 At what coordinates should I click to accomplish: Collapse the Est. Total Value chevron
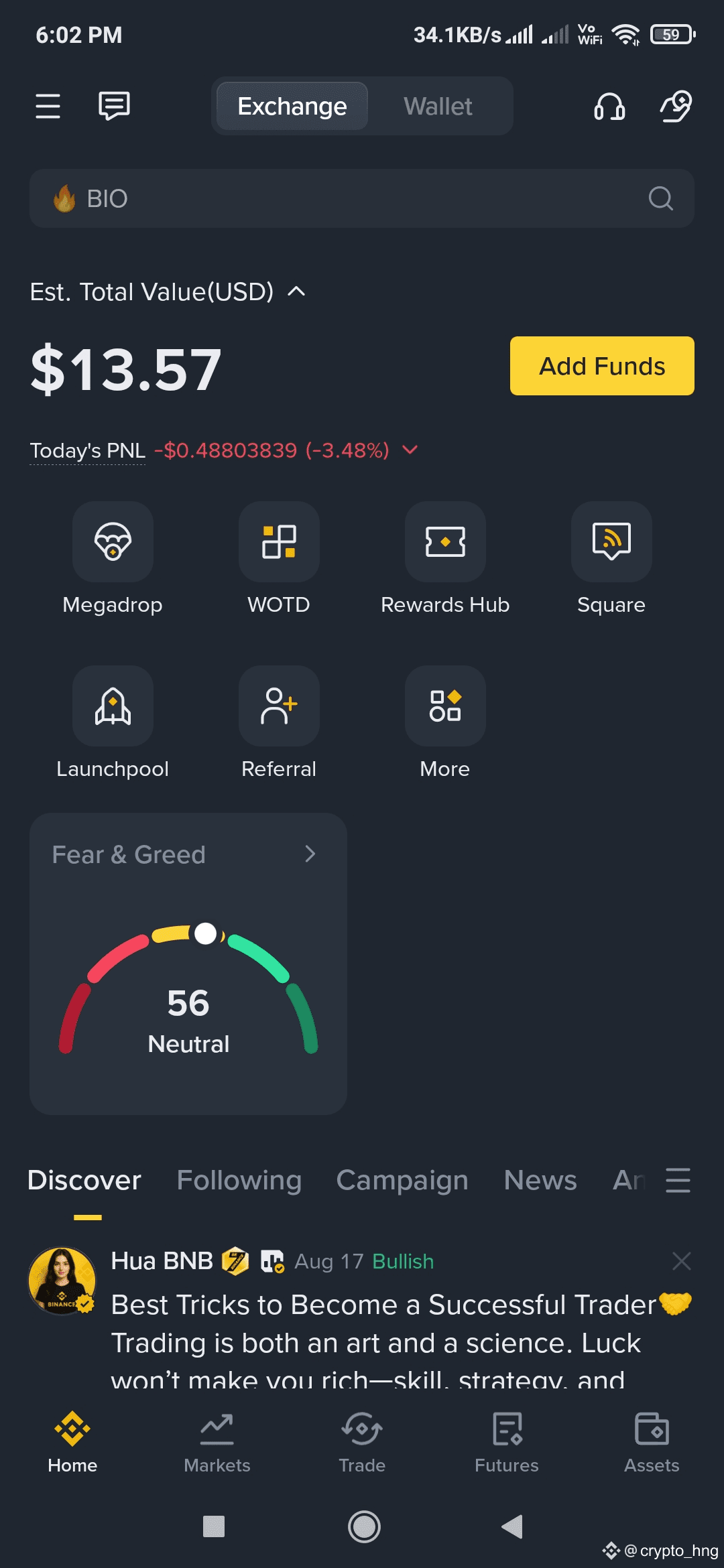[296, 291]
